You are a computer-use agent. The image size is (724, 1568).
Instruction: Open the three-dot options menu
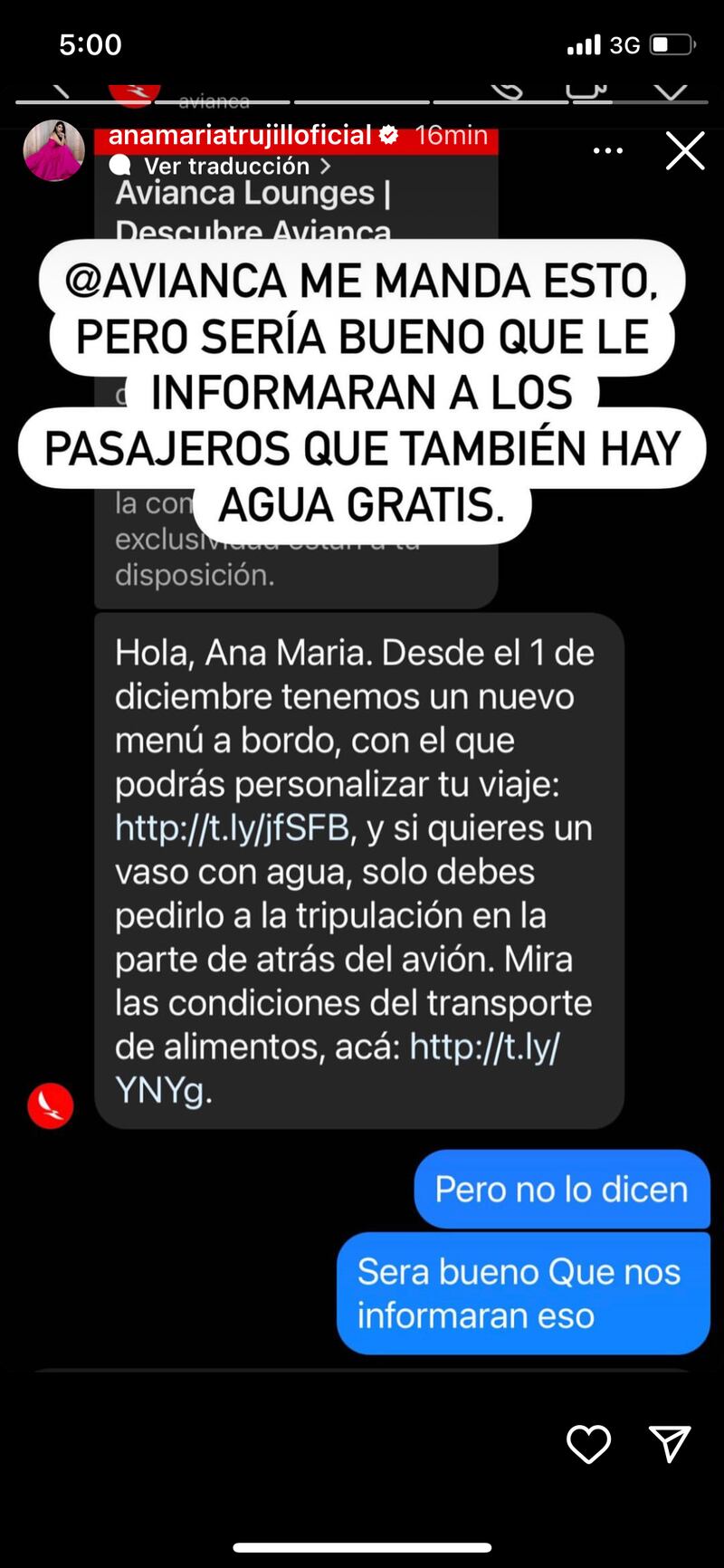coord(607,150)
